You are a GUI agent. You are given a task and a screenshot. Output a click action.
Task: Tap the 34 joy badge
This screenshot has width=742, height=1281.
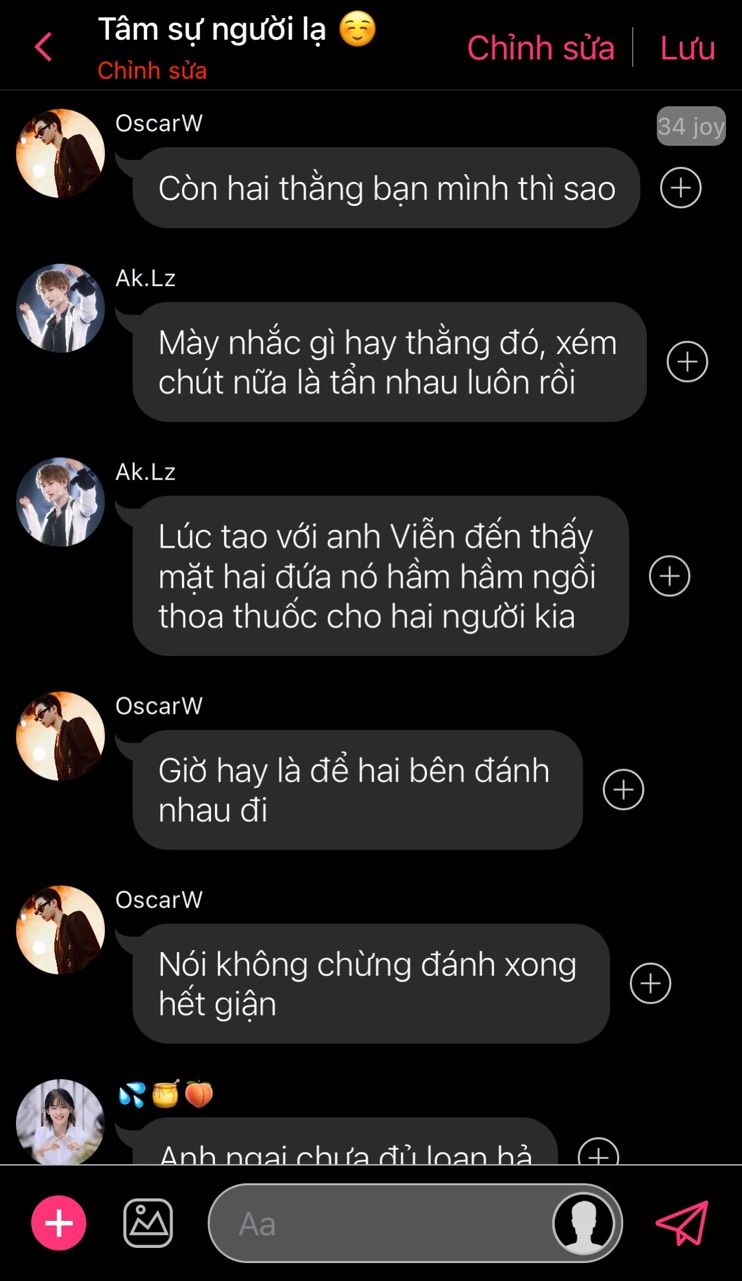click(x=690, y=127)
